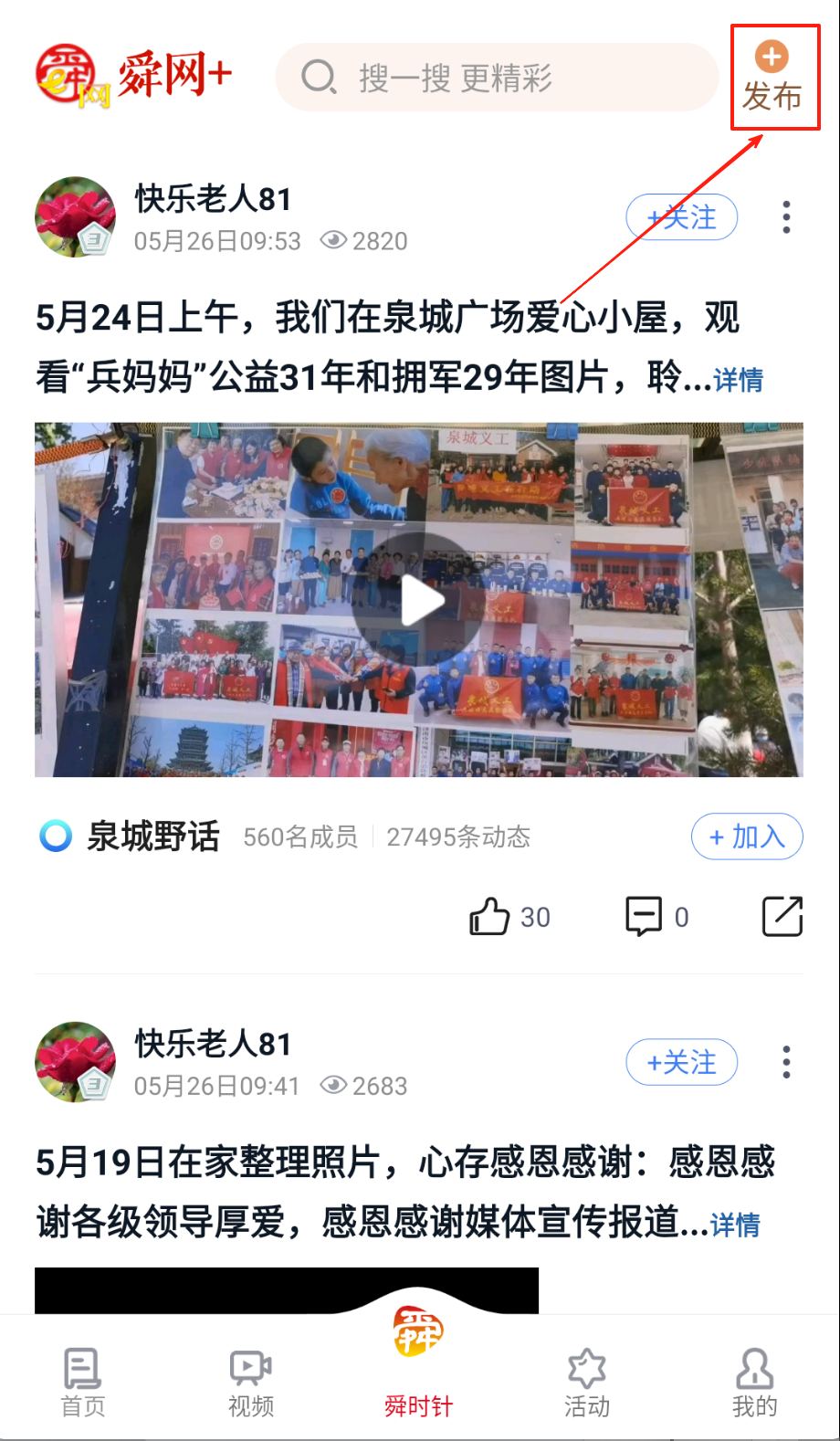The image size is (840, 1441).
Task: Open overflow menu on the 09:53 post
Action: 786,217
